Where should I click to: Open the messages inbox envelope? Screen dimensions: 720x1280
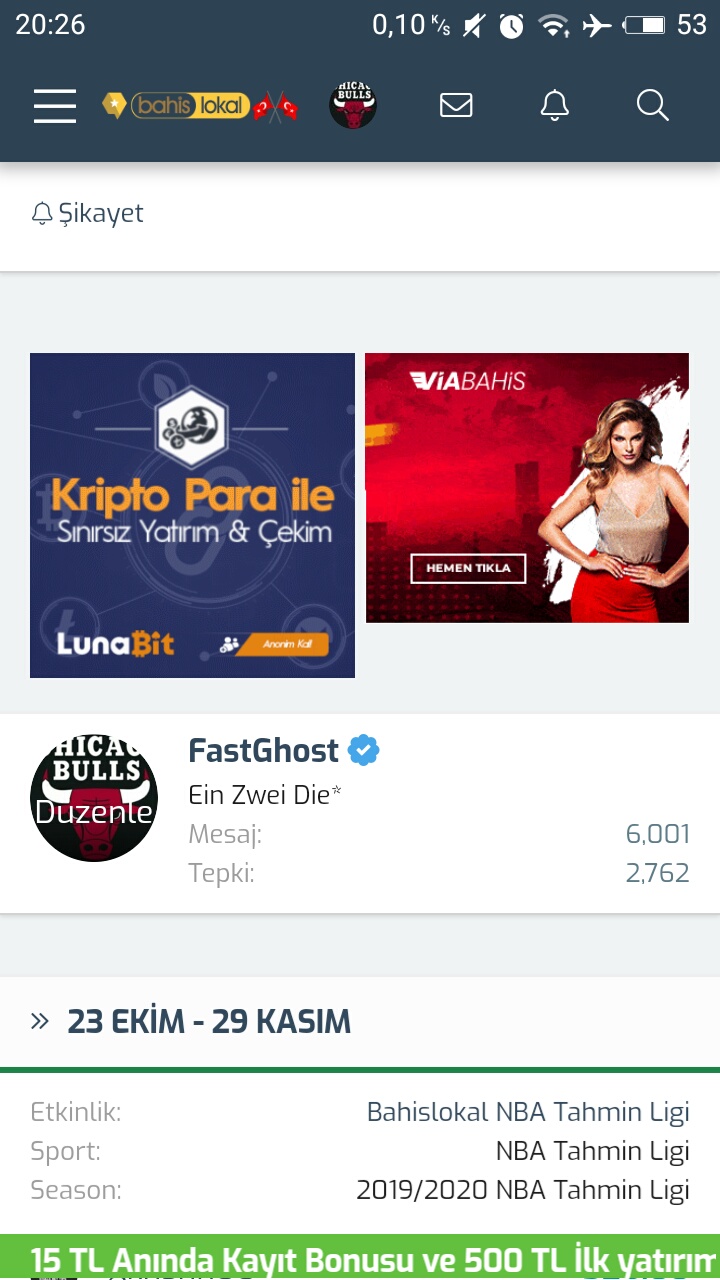pyautogui.click(x=456, y=105)
